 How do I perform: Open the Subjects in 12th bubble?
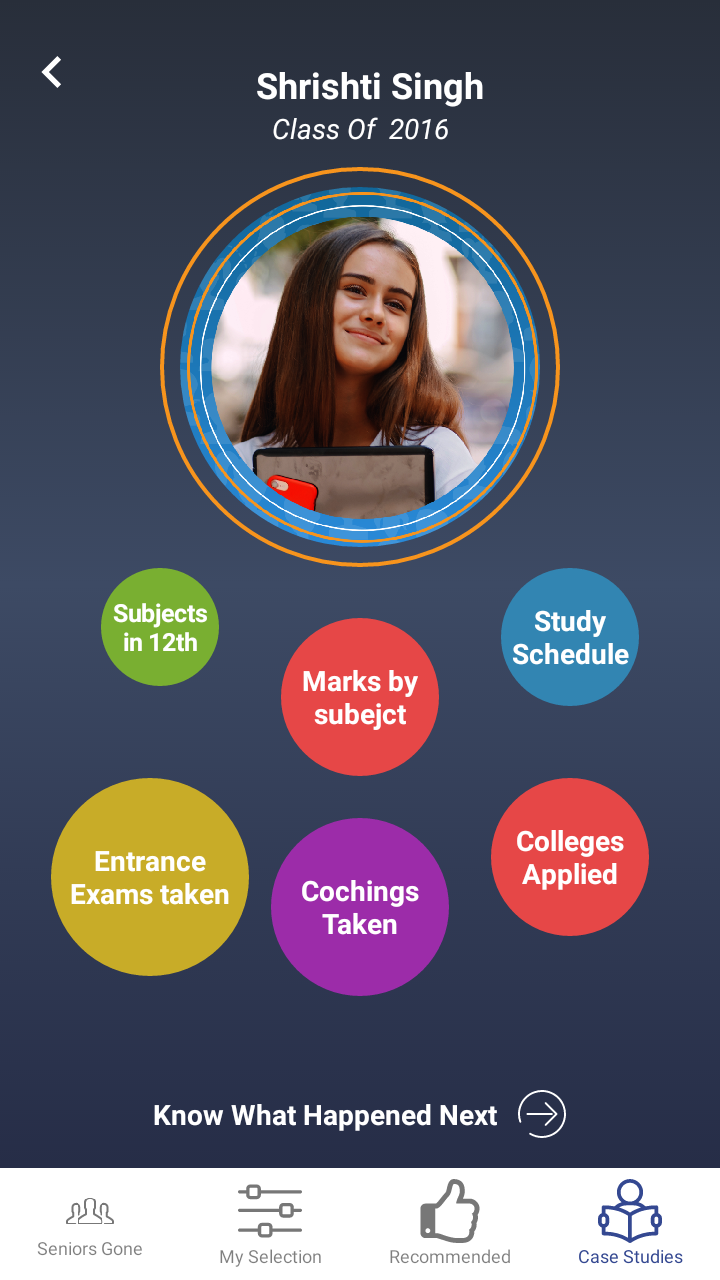[160, 627]
